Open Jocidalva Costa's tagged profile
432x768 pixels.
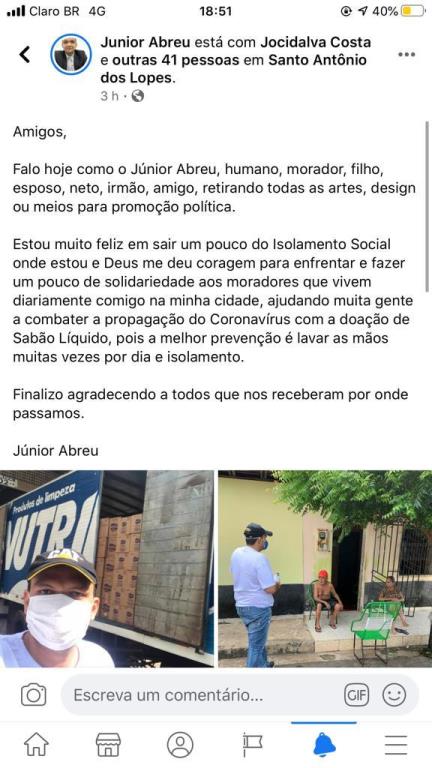pyautogui.click(x=315, y=42)
